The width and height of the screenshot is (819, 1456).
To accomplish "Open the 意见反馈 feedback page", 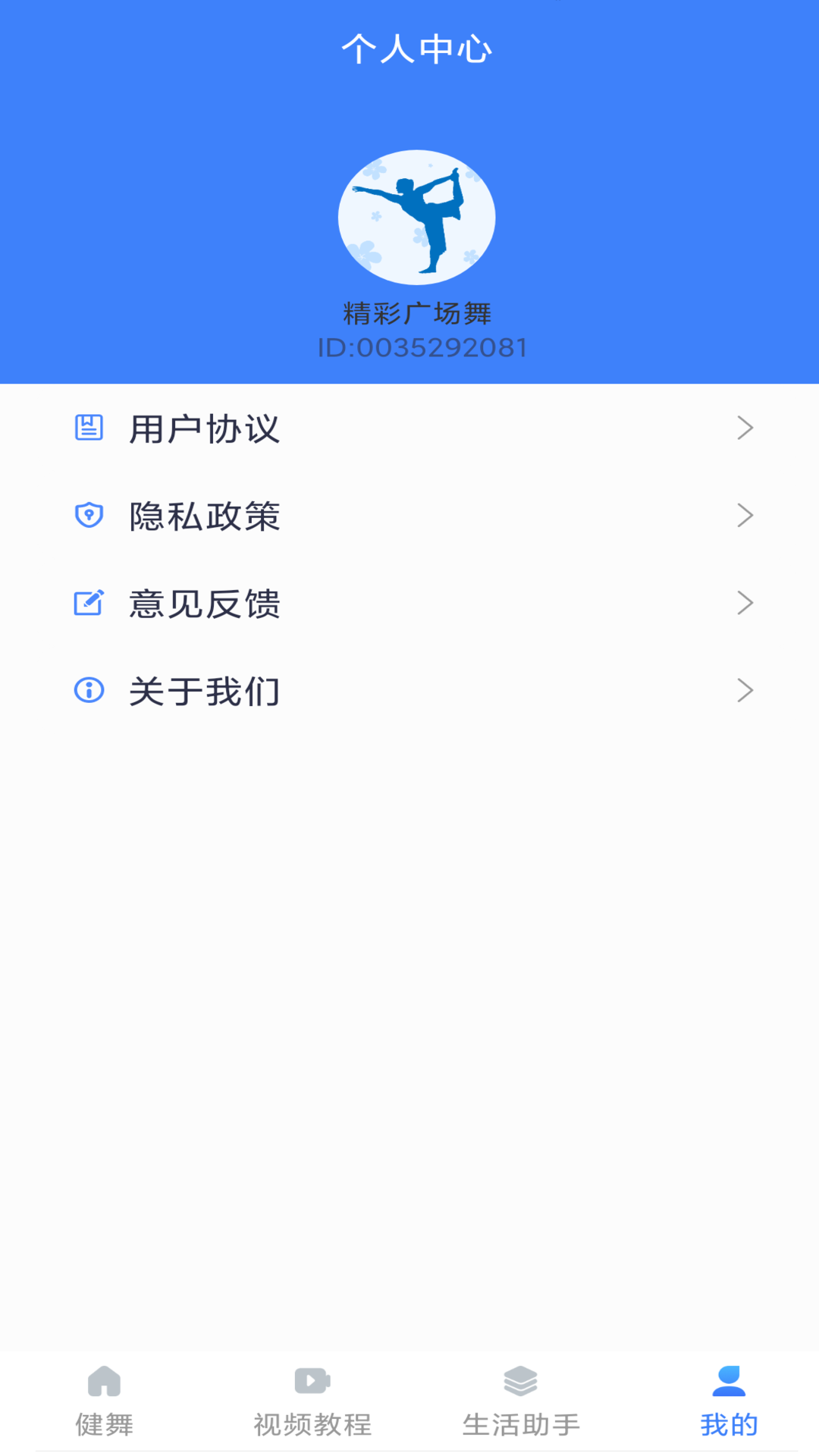I will click(x=205, y=602).
